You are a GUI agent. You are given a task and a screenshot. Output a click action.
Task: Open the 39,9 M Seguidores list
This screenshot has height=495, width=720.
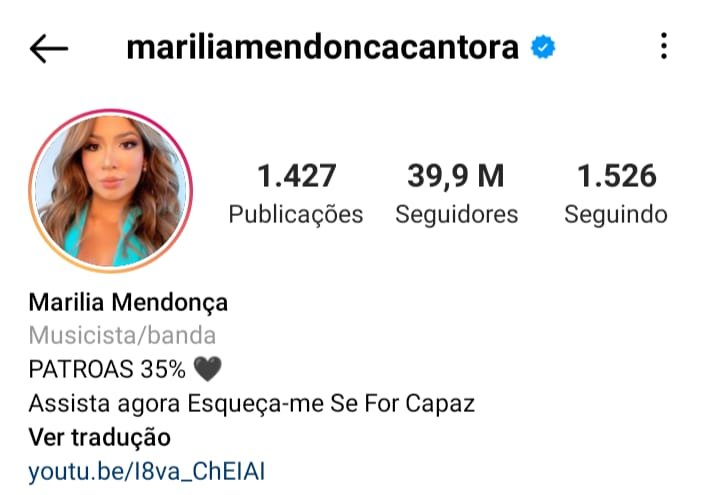456,194
